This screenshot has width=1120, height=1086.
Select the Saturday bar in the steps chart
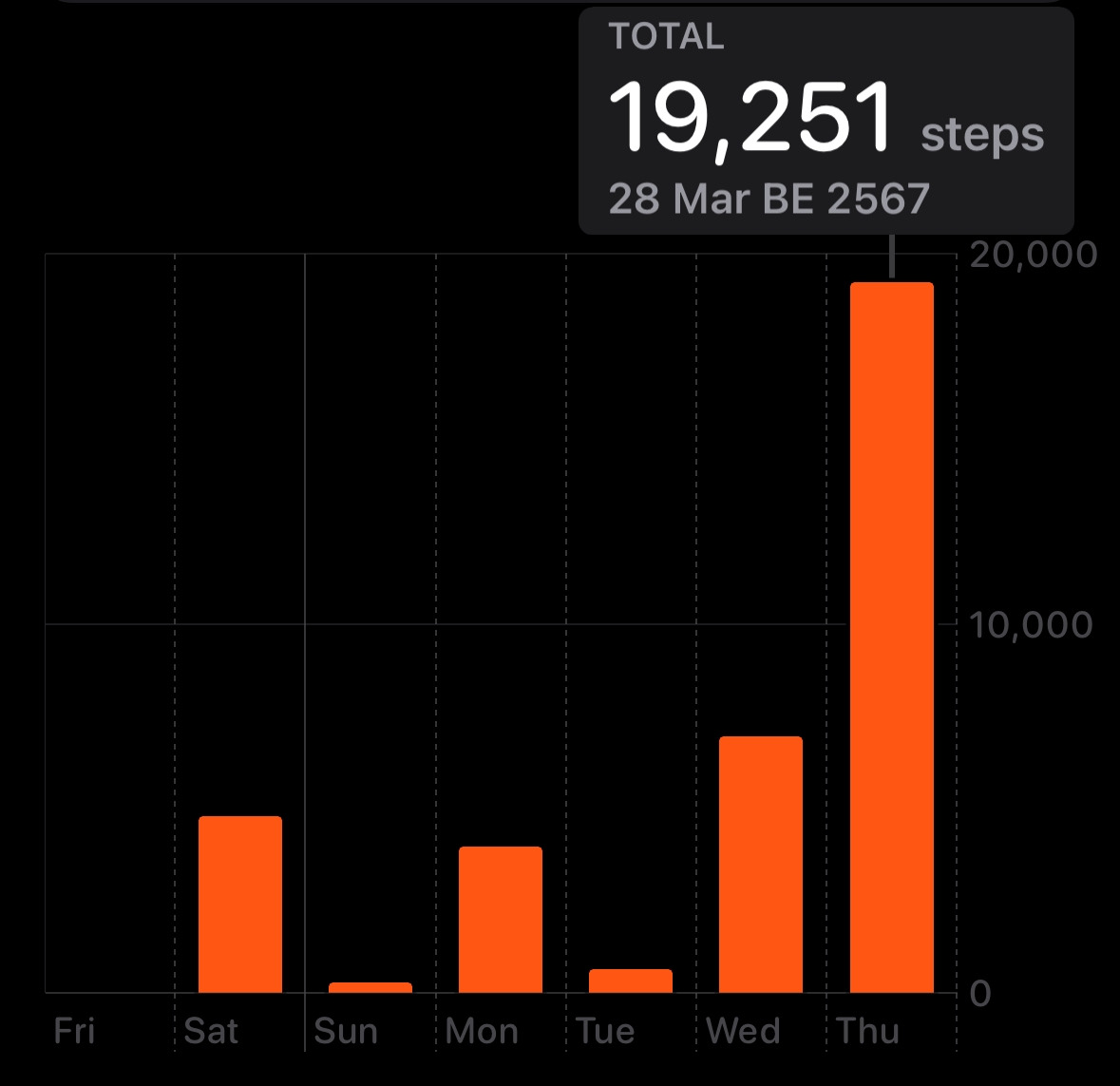[240, 904]
